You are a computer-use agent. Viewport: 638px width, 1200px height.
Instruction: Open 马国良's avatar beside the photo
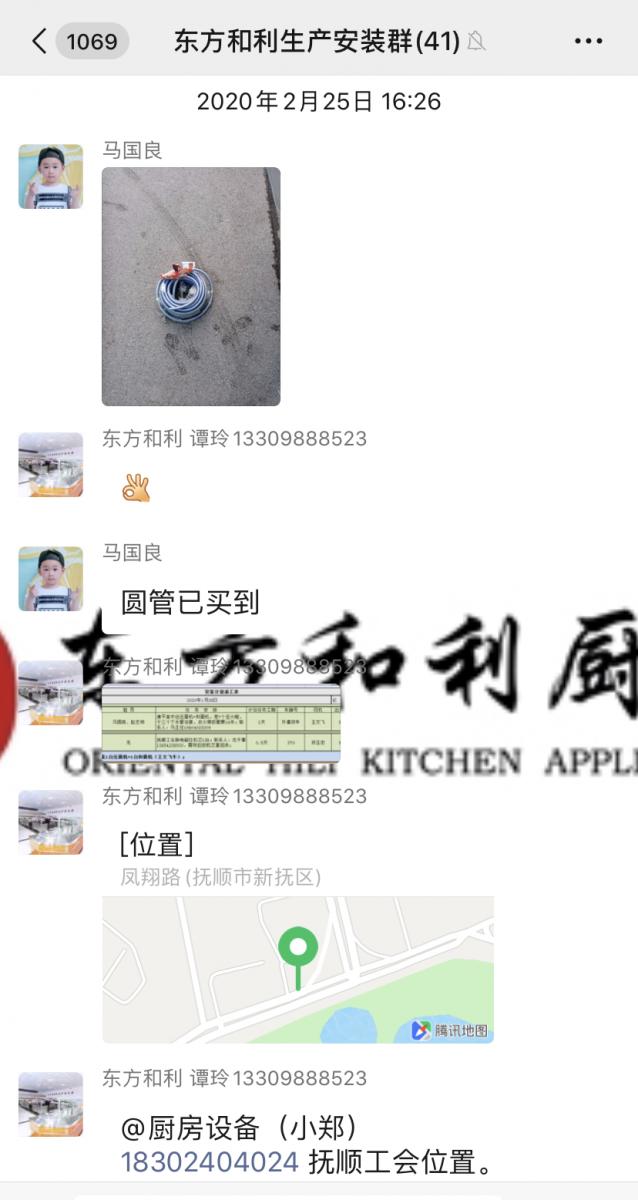pyautogui.click(x=50, y=176)
